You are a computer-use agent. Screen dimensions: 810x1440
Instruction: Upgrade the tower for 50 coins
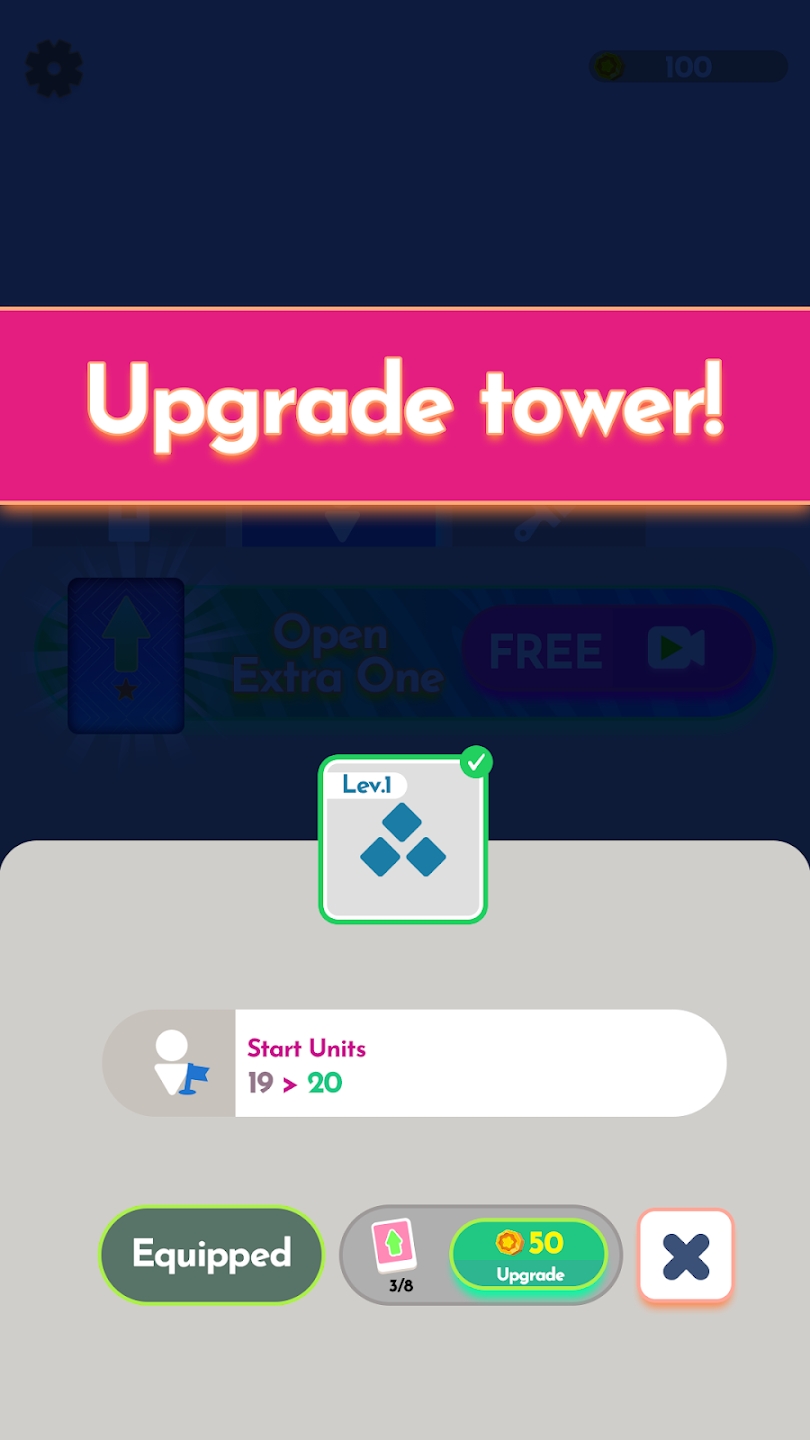click(528, 1255)
